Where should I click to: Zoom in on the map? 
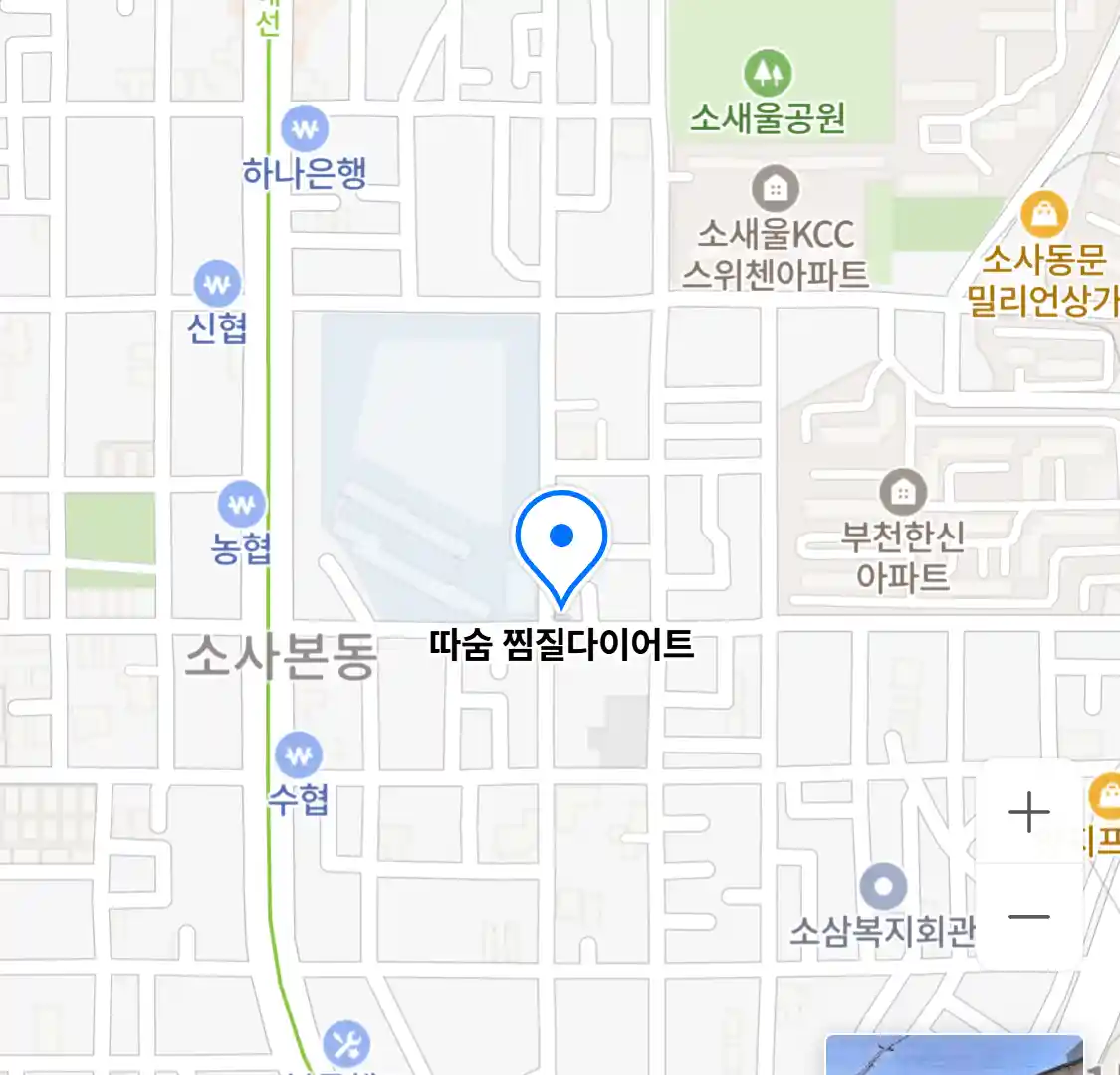[1028, 813]
